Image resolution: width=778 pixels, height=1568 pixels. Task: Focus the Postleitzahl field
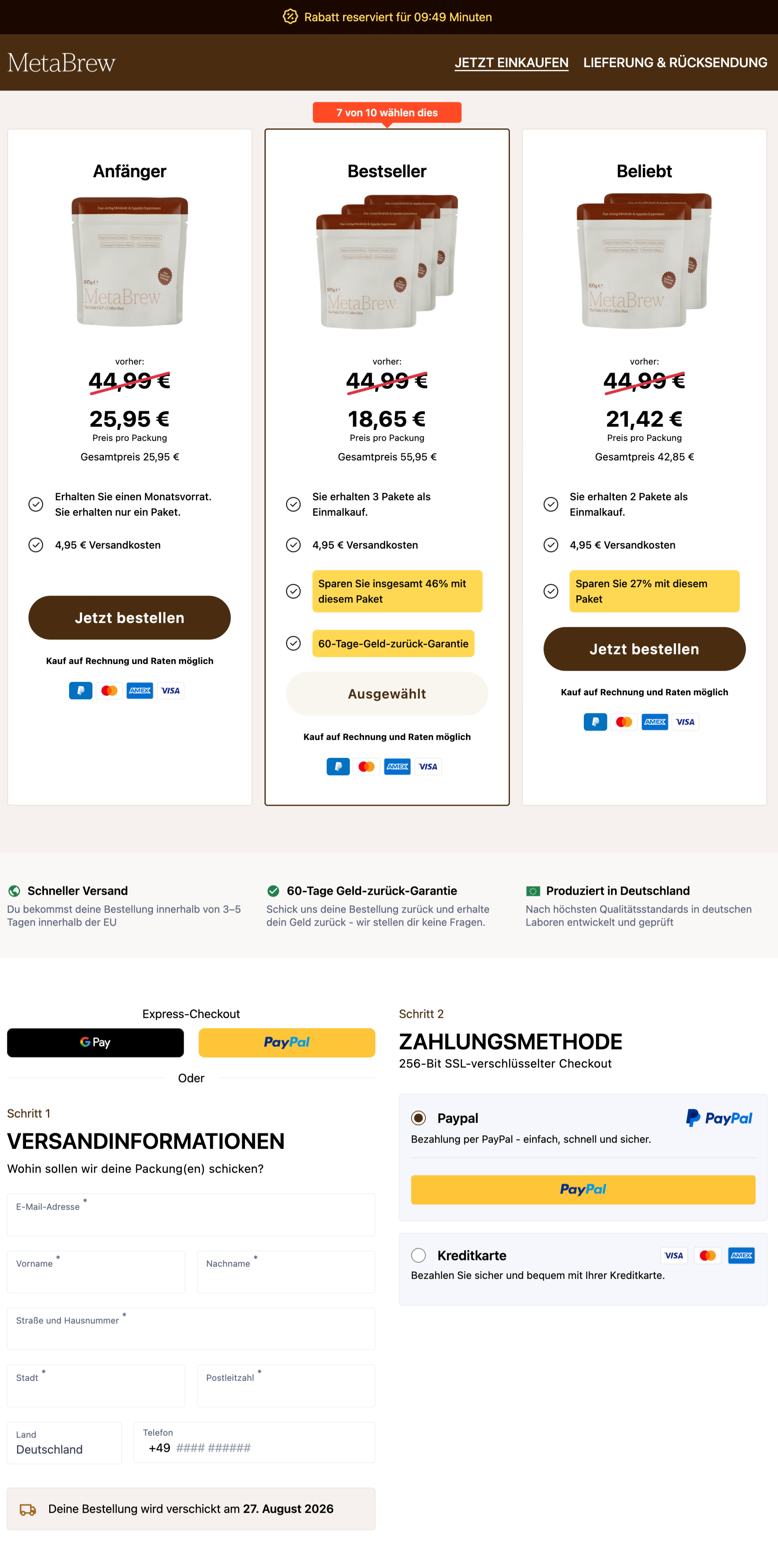286,1386
